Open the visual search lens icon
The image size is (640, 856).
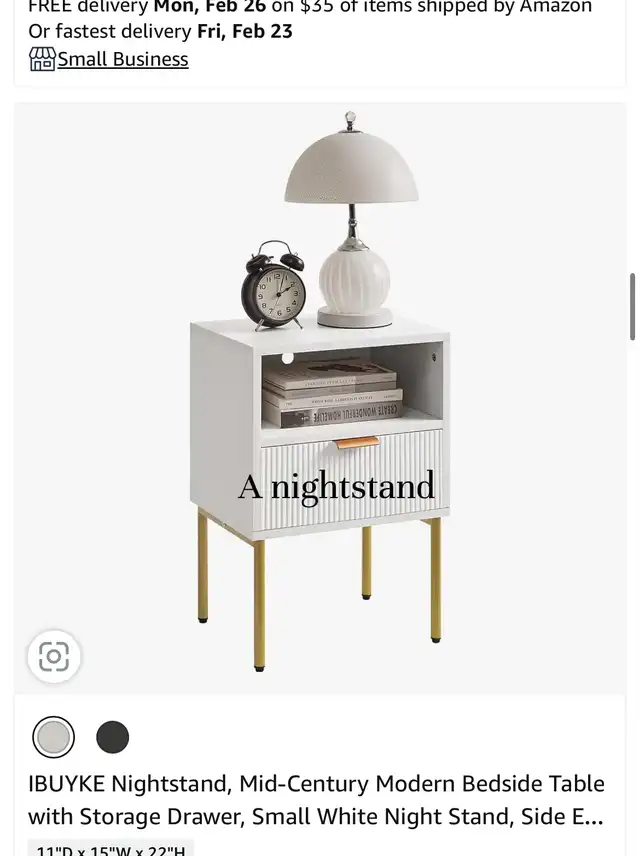pos(54,656)
